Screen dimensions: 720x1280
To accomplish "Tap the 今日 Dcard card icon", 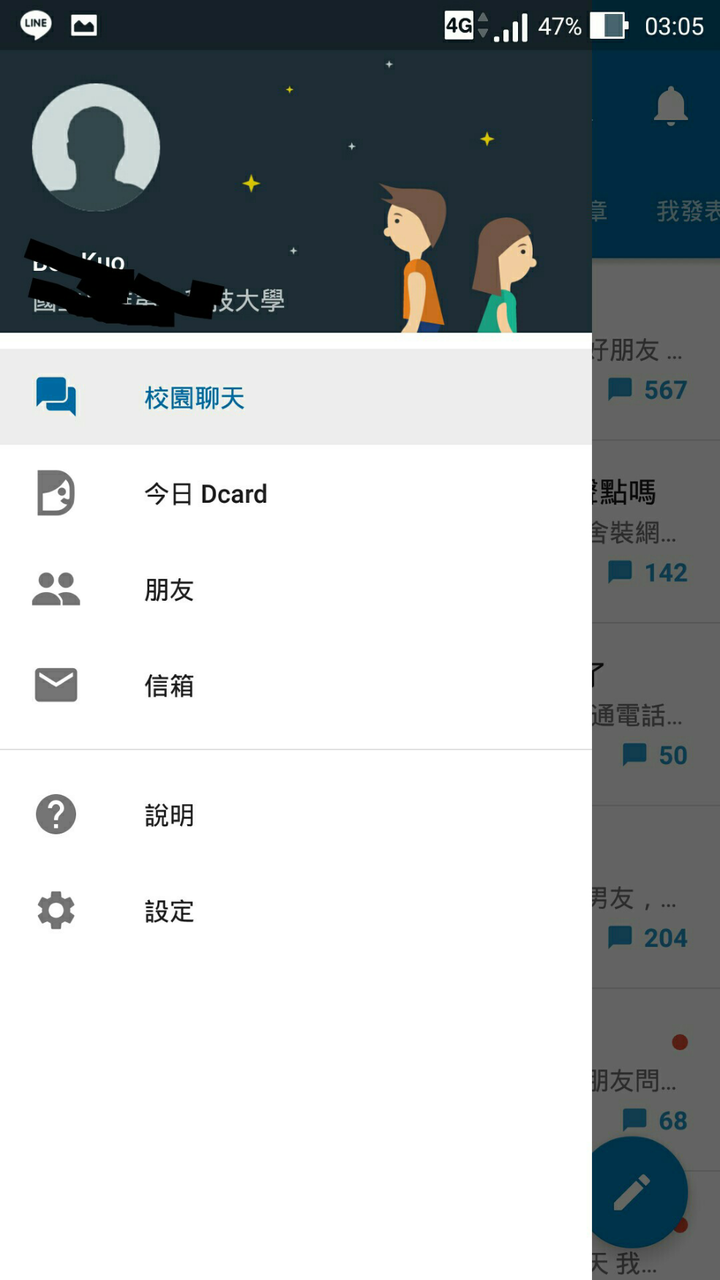I will pyautogui.click(x=56, y=493).
